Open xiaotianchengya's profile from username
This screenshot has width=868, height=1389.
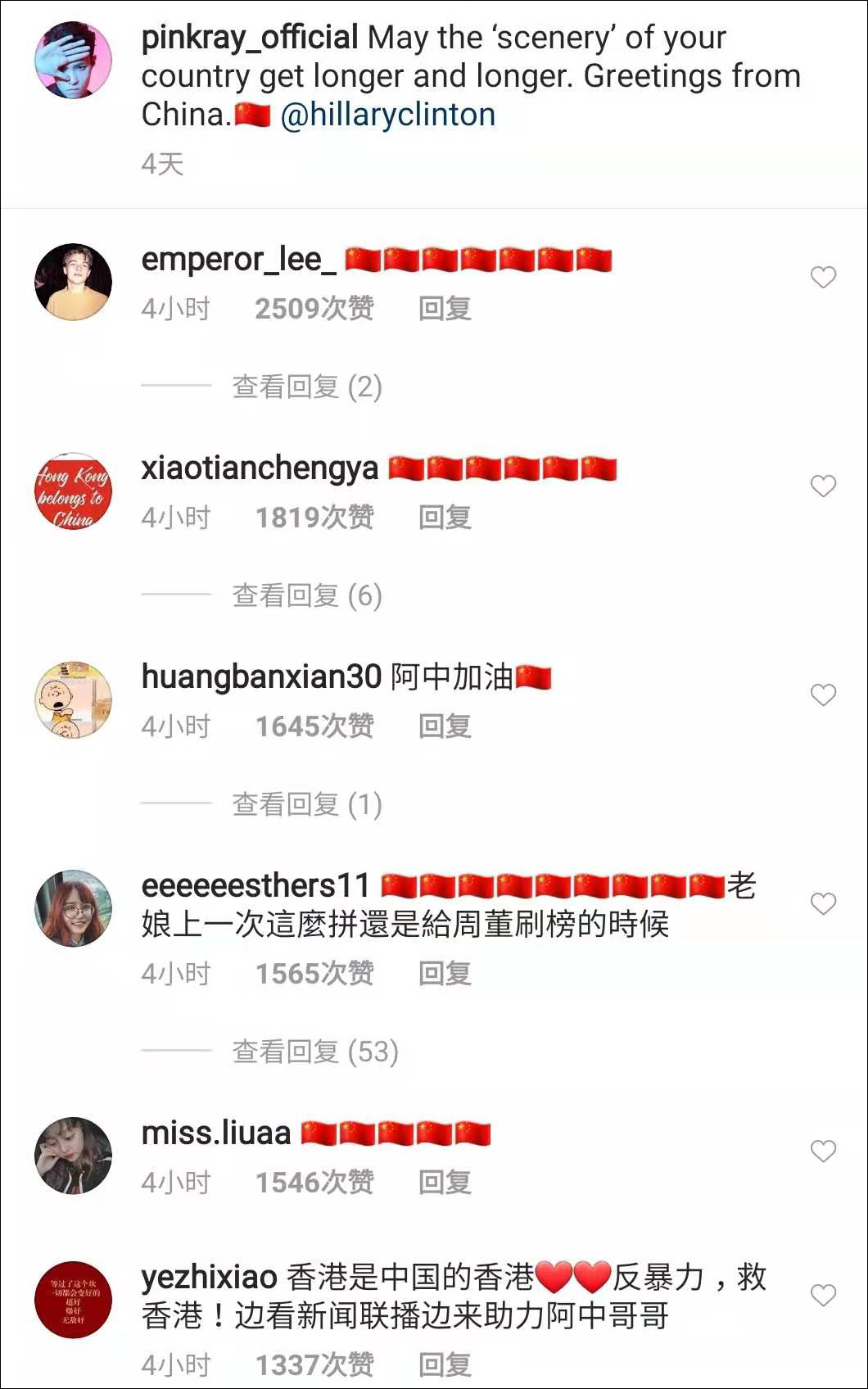(x=260, y=469)
